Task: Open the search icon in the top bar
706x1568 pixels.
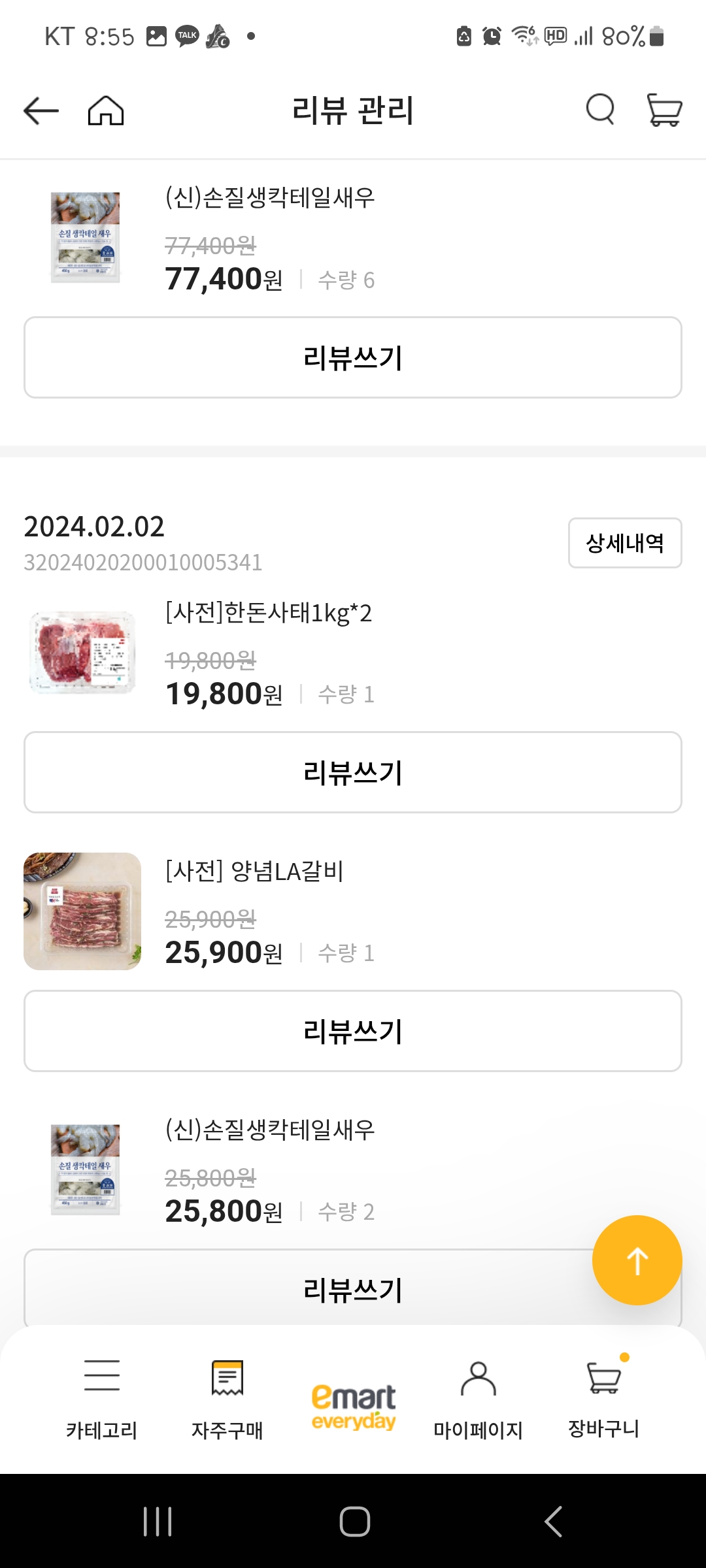Action: 599,110
